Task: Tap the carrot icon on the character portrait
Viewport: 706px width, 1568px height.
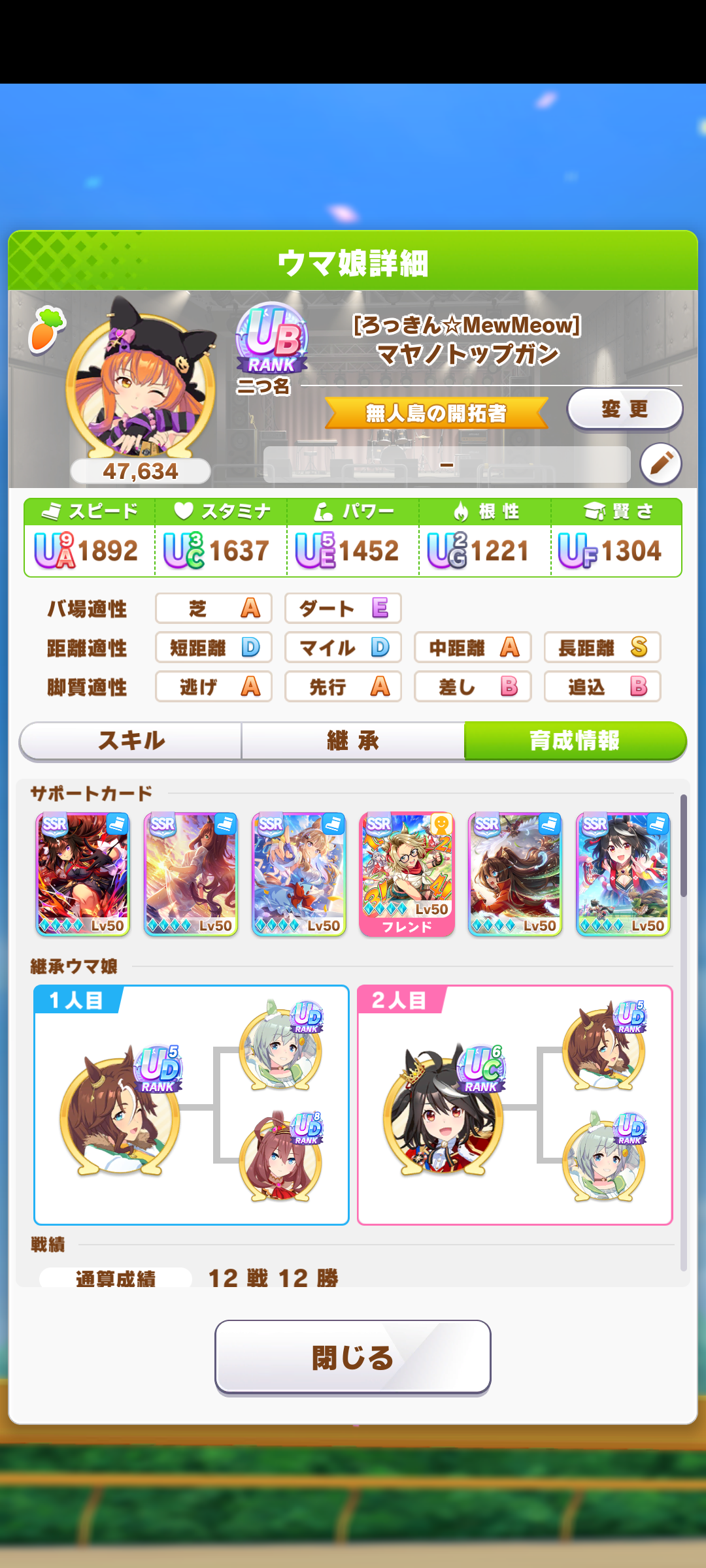Action: 46,329
